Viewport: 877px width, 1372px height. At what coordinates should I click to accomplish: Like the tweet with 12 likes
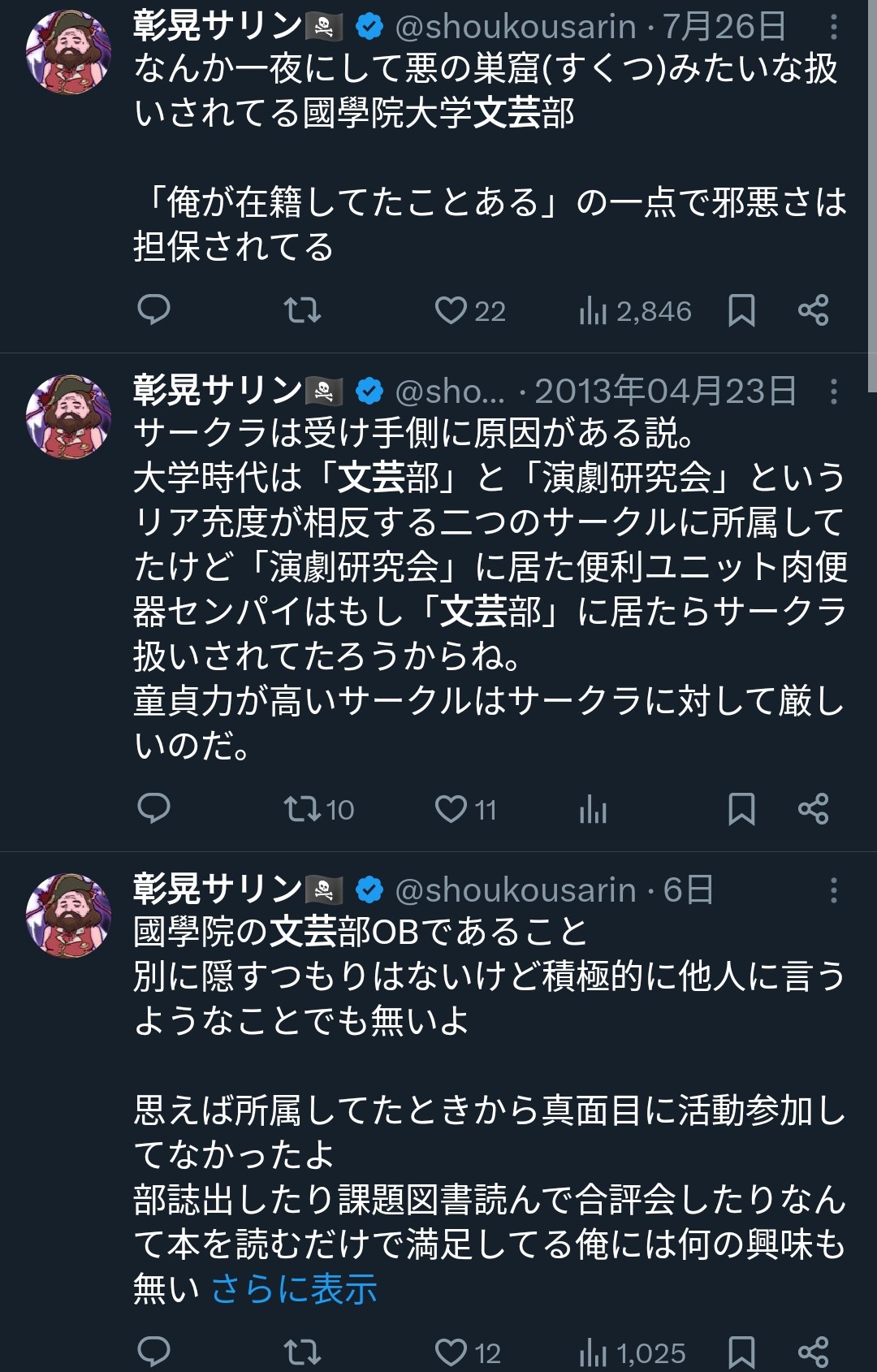[451, 1353]
